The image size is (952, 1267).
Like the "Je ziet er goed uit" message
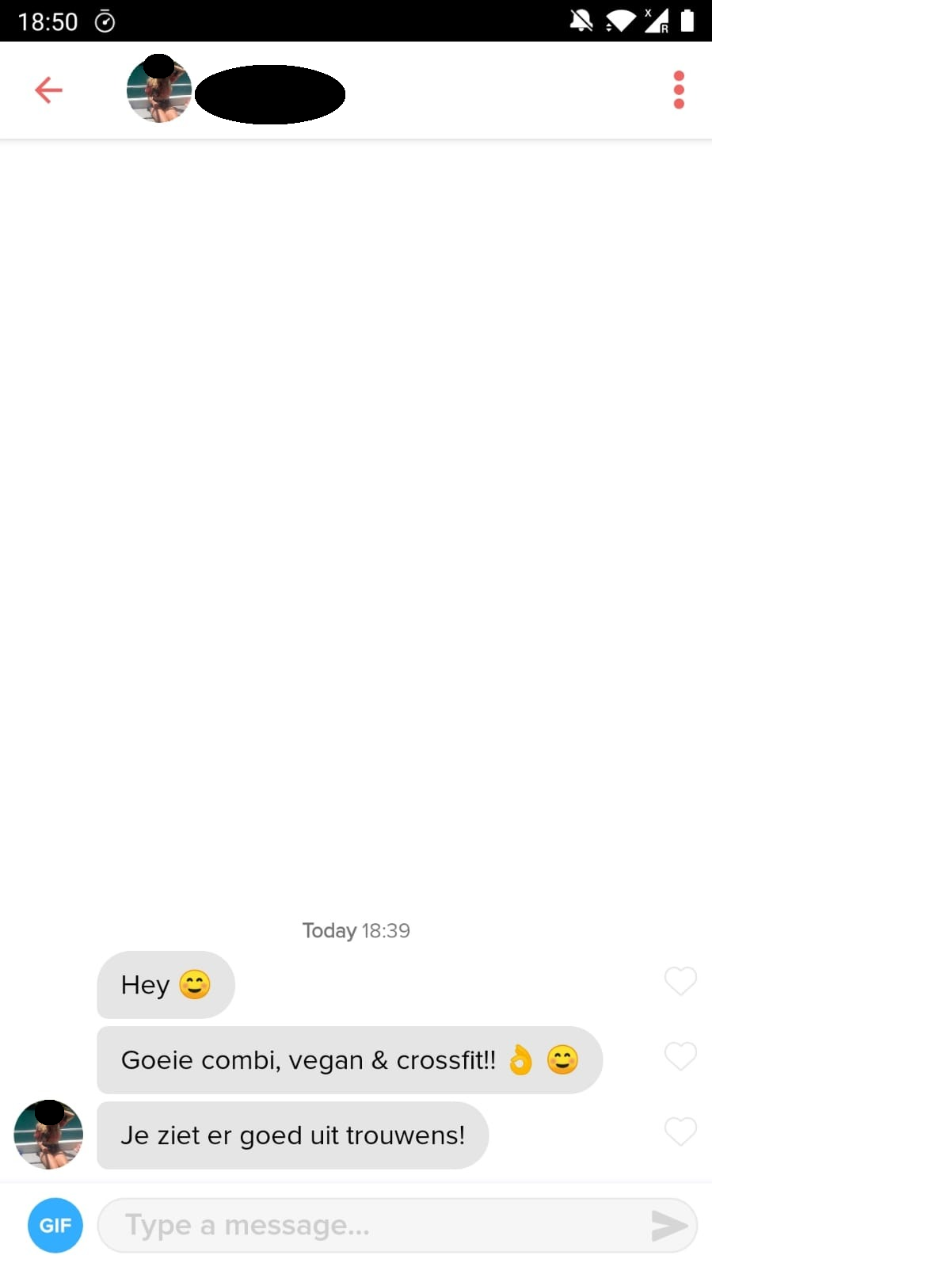pyautogui.click(x=680, y=1132)
